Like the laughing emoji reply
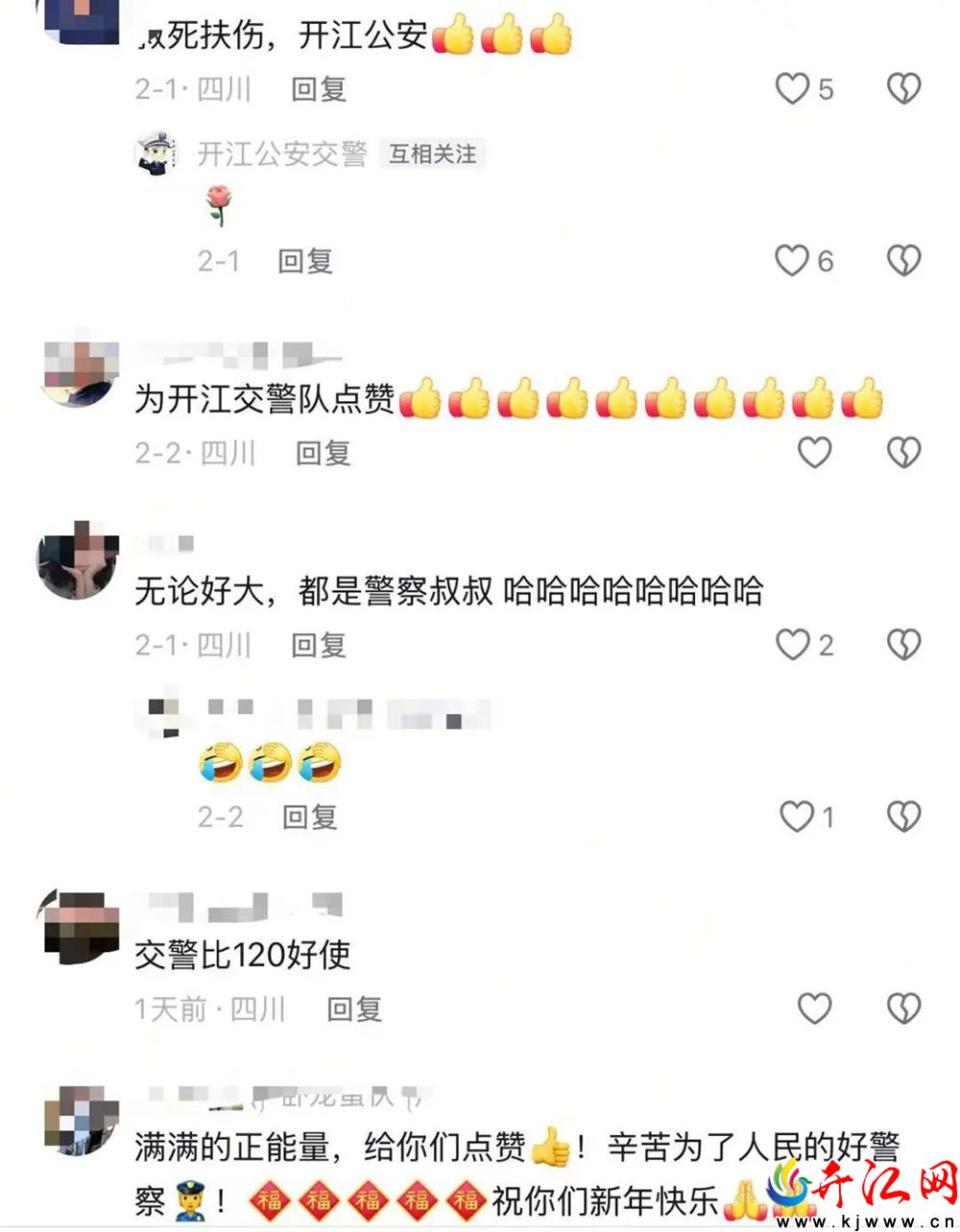Screen dimensions: 960x1232 click(797, 817)
